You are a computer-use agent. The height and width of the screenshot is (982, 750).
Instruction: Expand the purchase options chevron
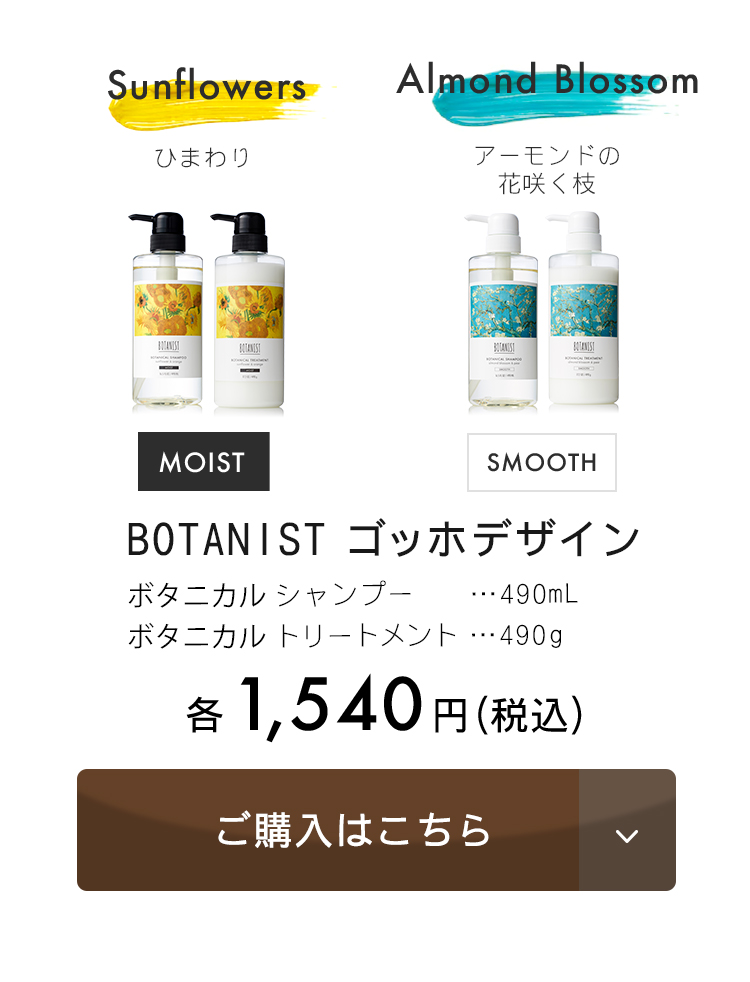[x=627, y=834]
